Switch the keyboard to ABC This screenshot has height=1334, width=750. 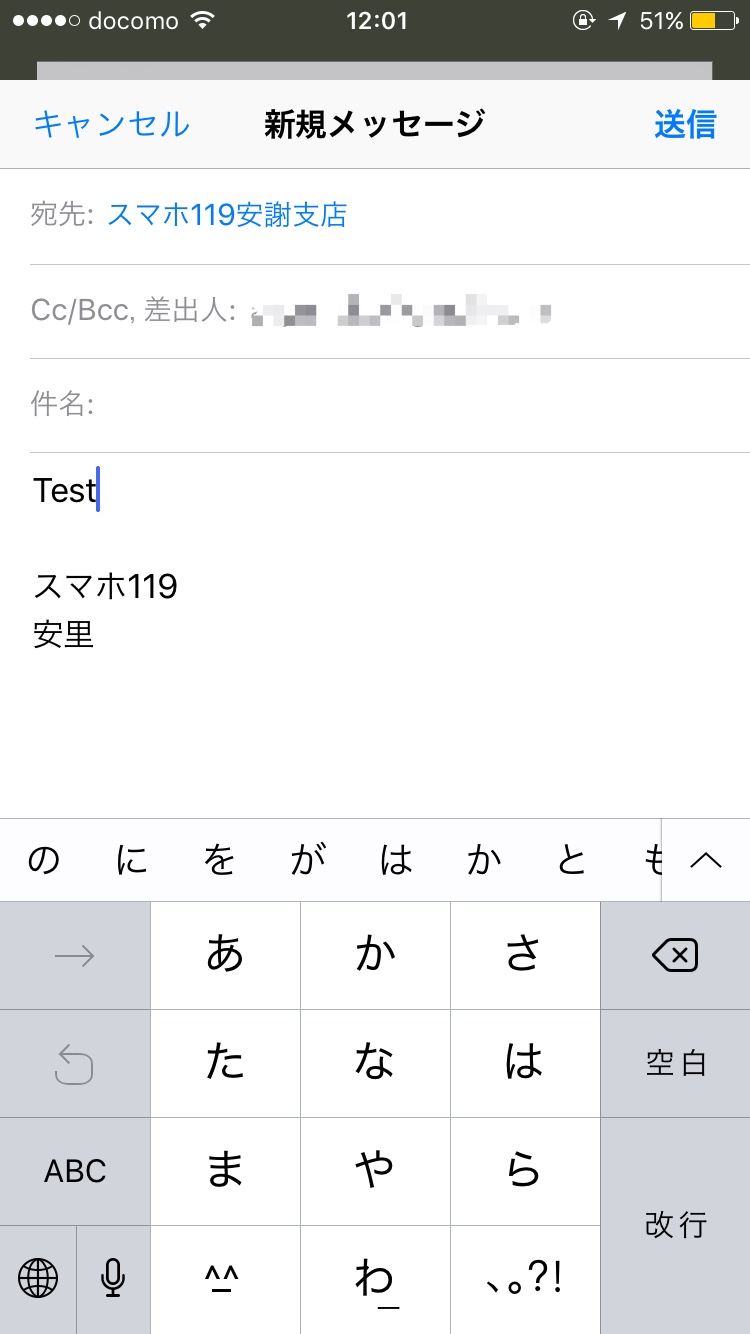[75, 1171]
